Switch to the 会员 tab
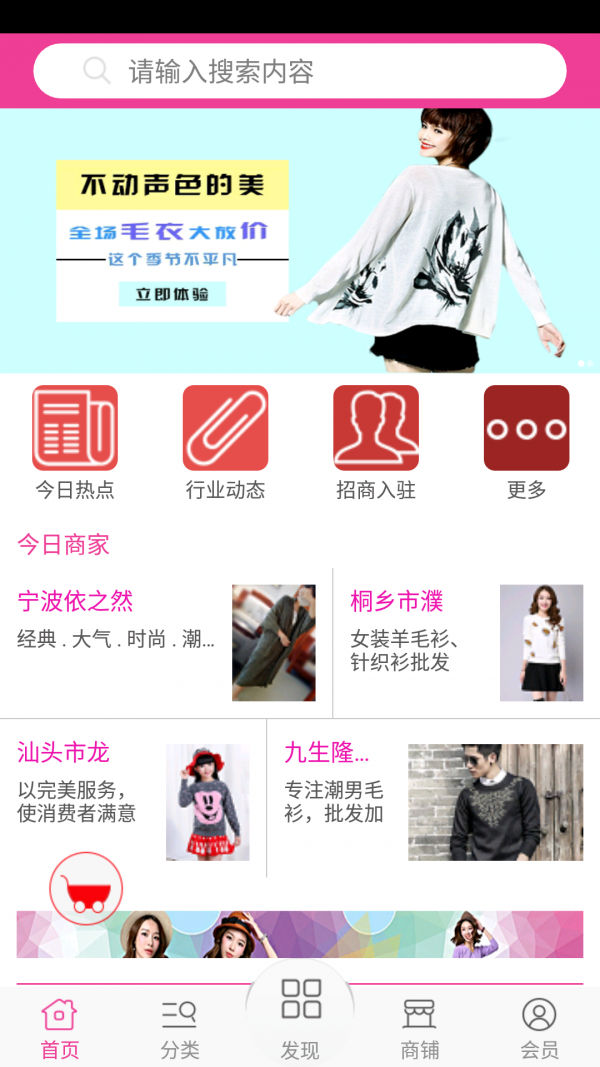600x1067 pixels. point(539,1029)
